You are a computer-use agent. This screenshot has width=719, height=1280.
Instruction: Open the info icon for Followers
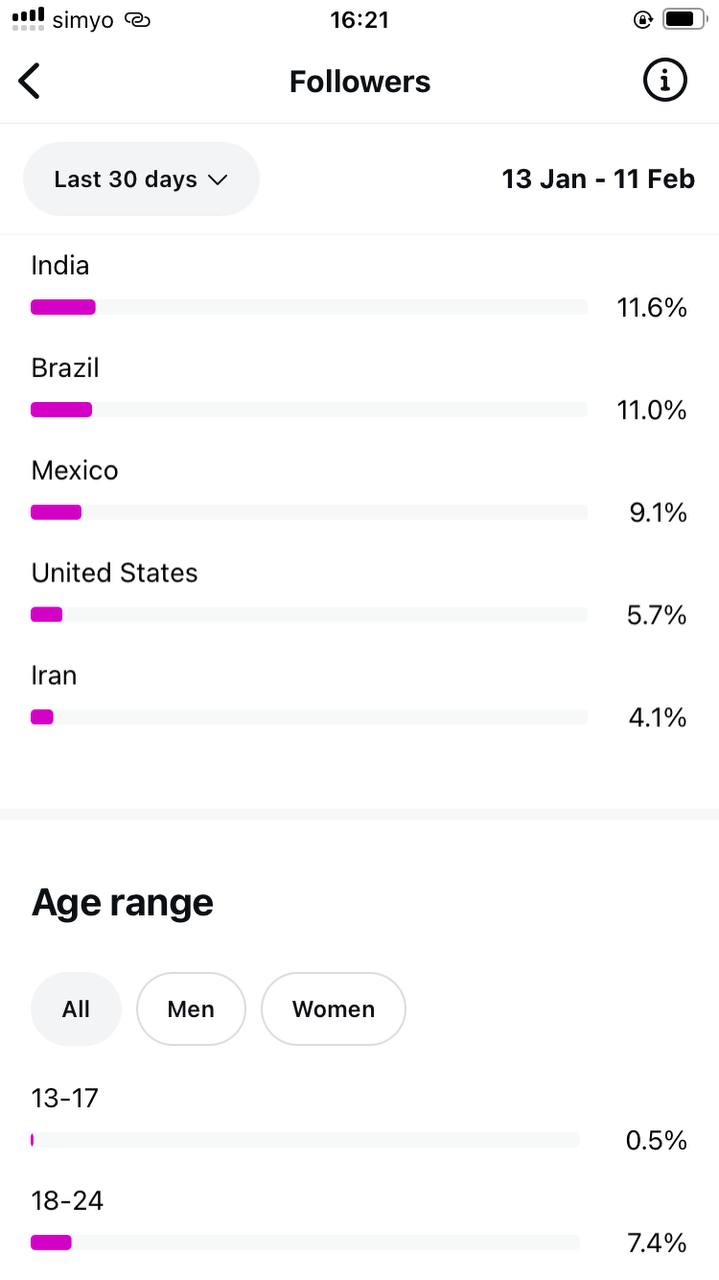click(x=665, y=80)
